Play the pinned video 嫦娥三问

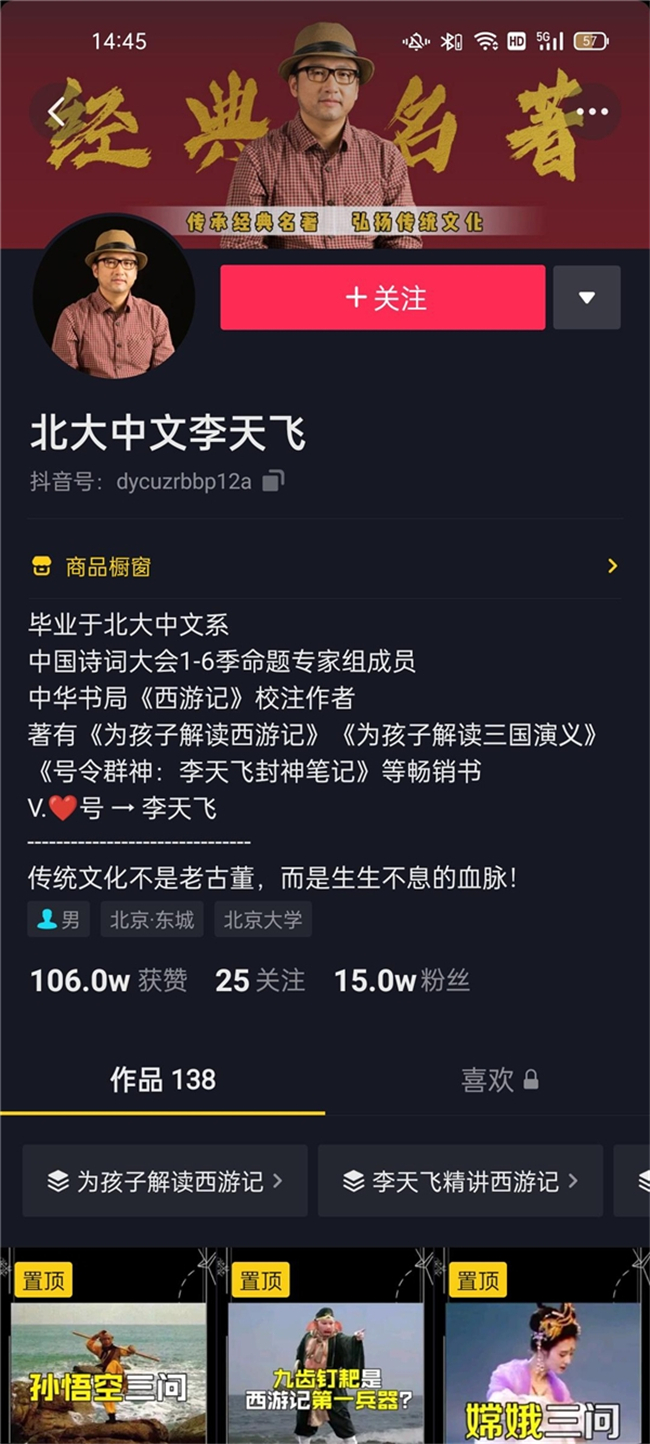point(543,1350)
